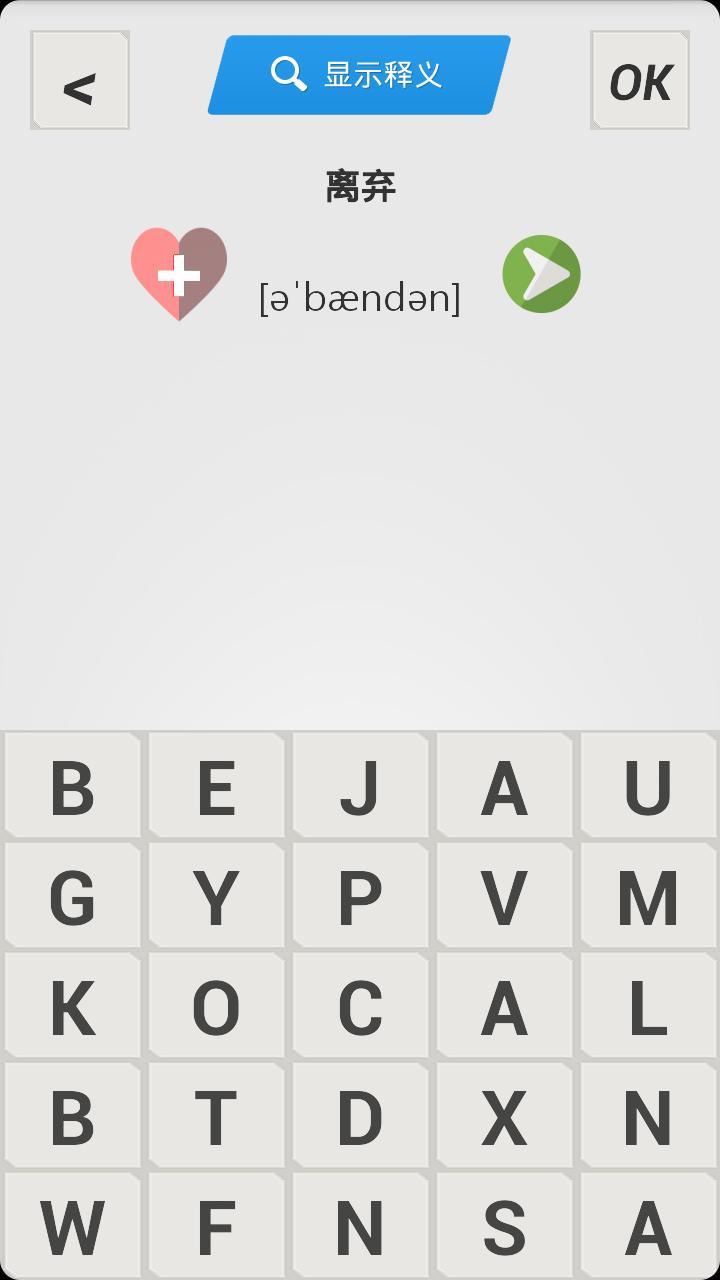
Task: Tap the 显示释义 button to show the definition
Action: (359, 75)
